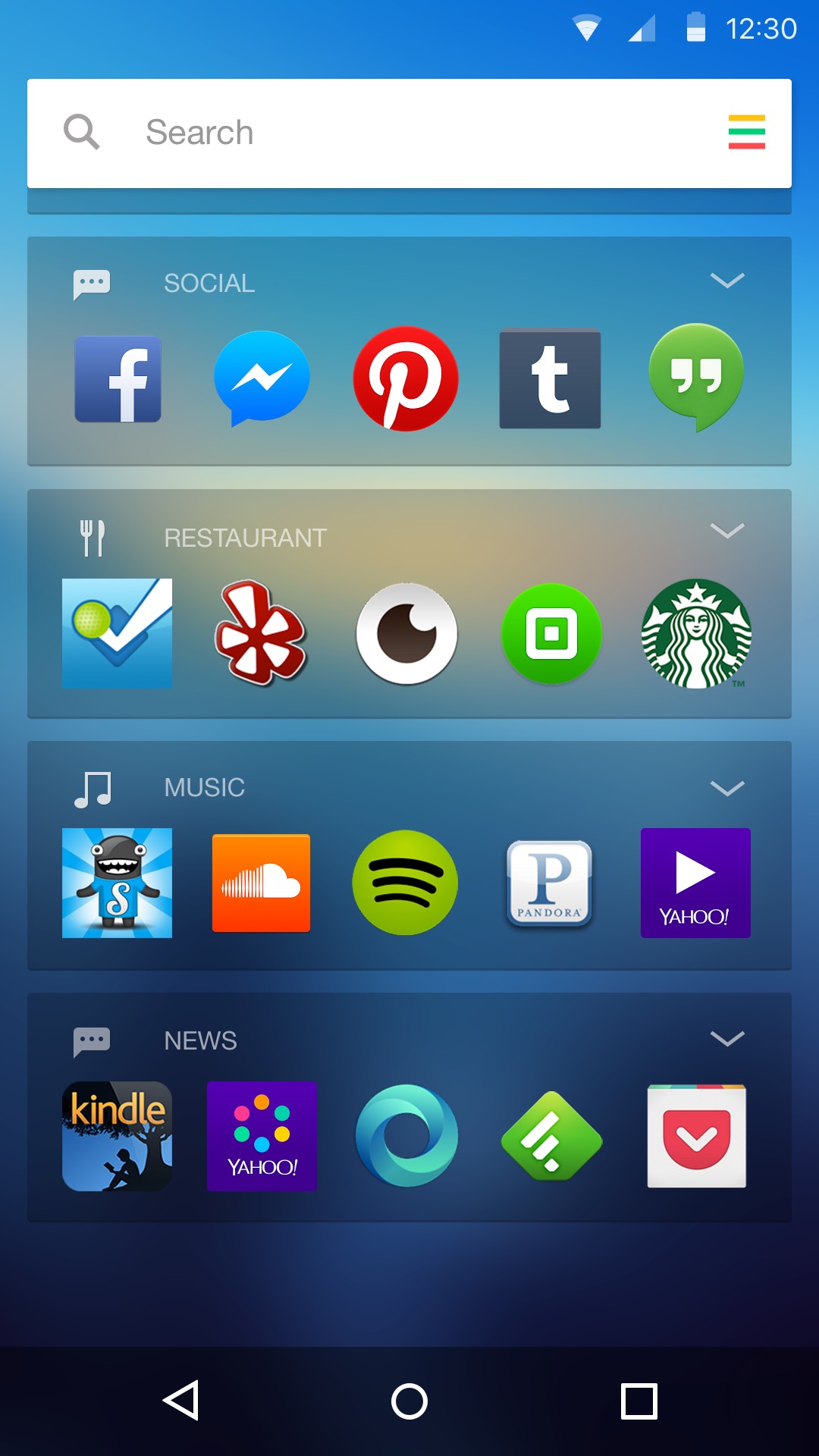
Task: Launch Tumblr
Action: [550, 378]
